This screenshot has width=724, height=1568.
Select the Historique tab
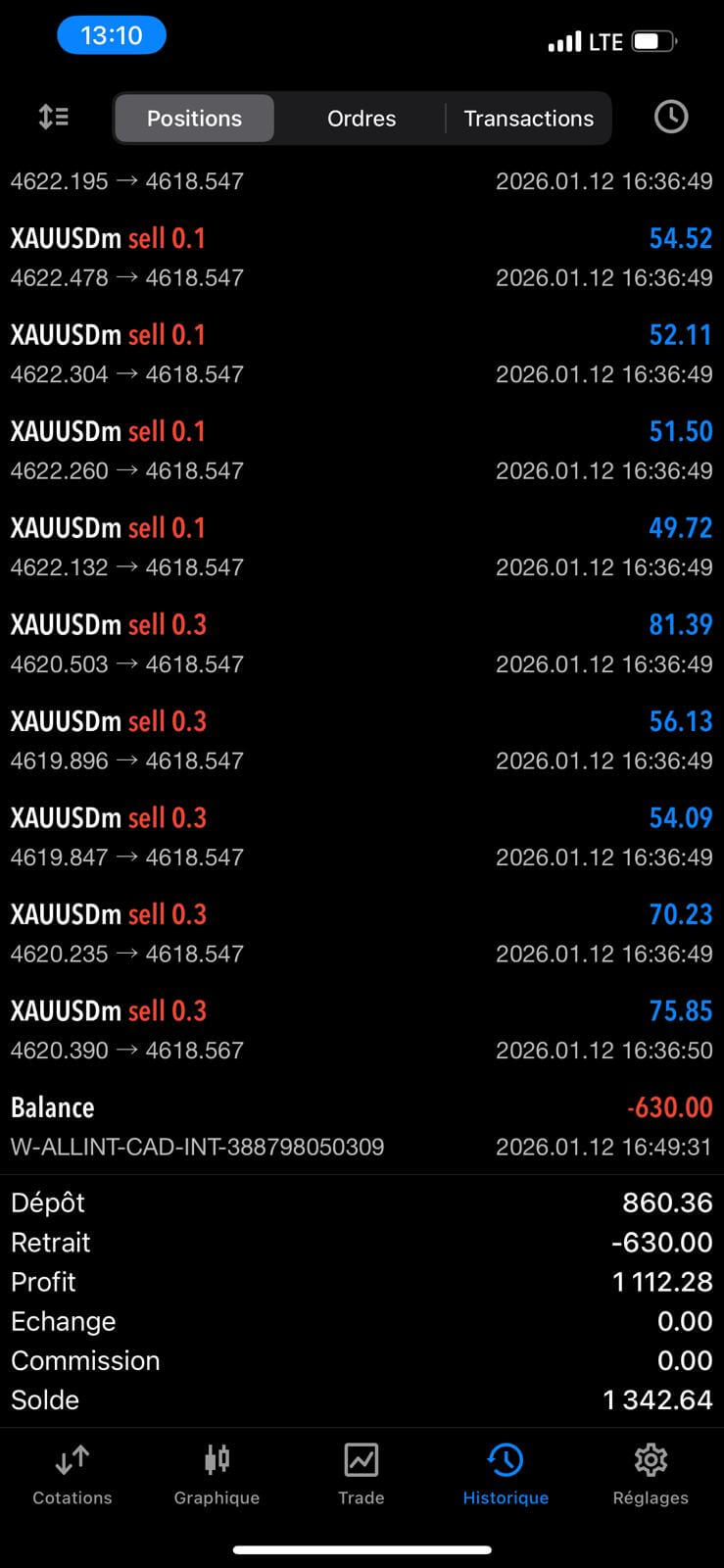(506, 1474)
